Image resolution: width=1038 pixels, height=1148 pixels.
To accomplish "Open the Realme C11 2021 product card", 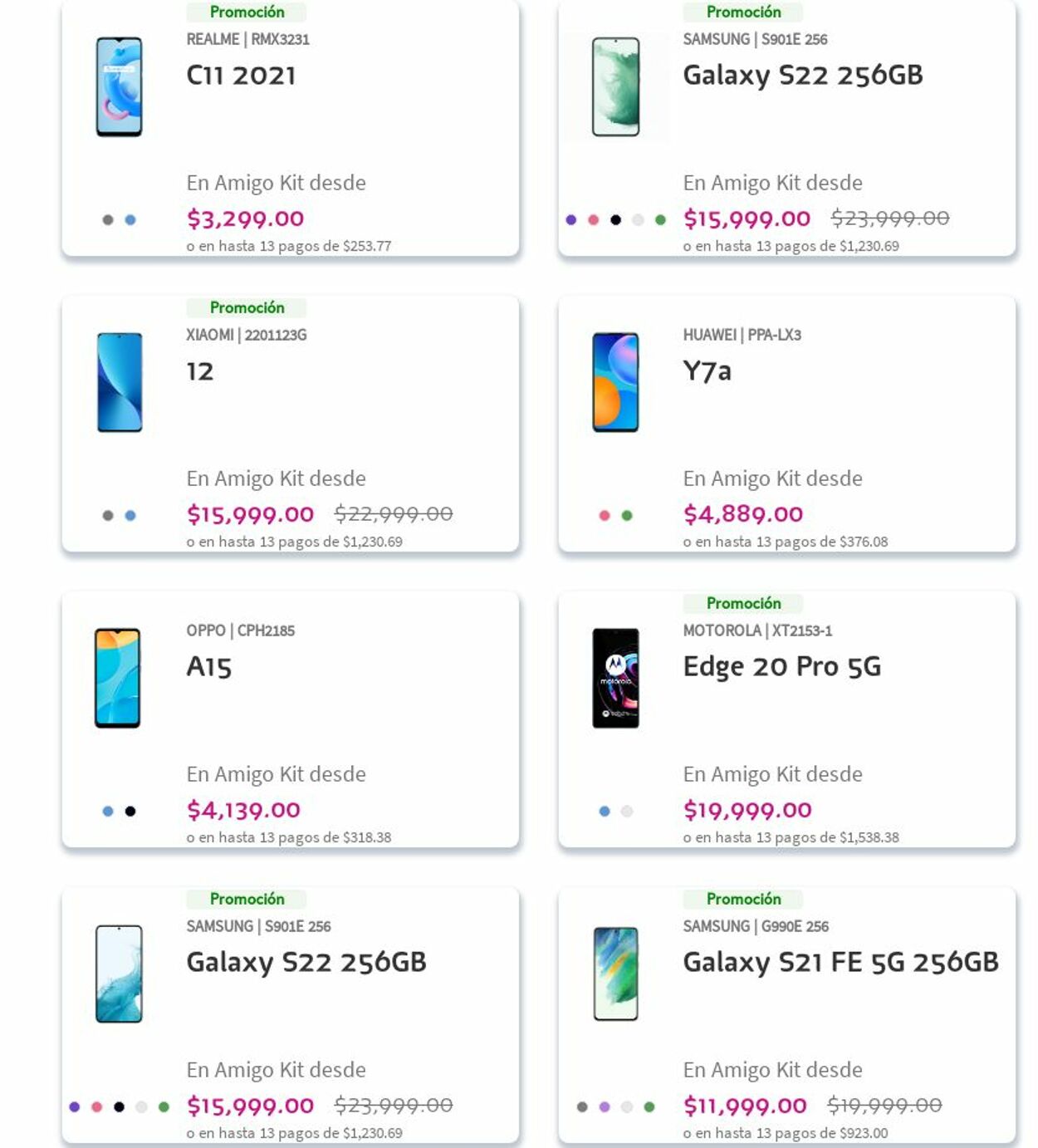I will click(241, 76).
